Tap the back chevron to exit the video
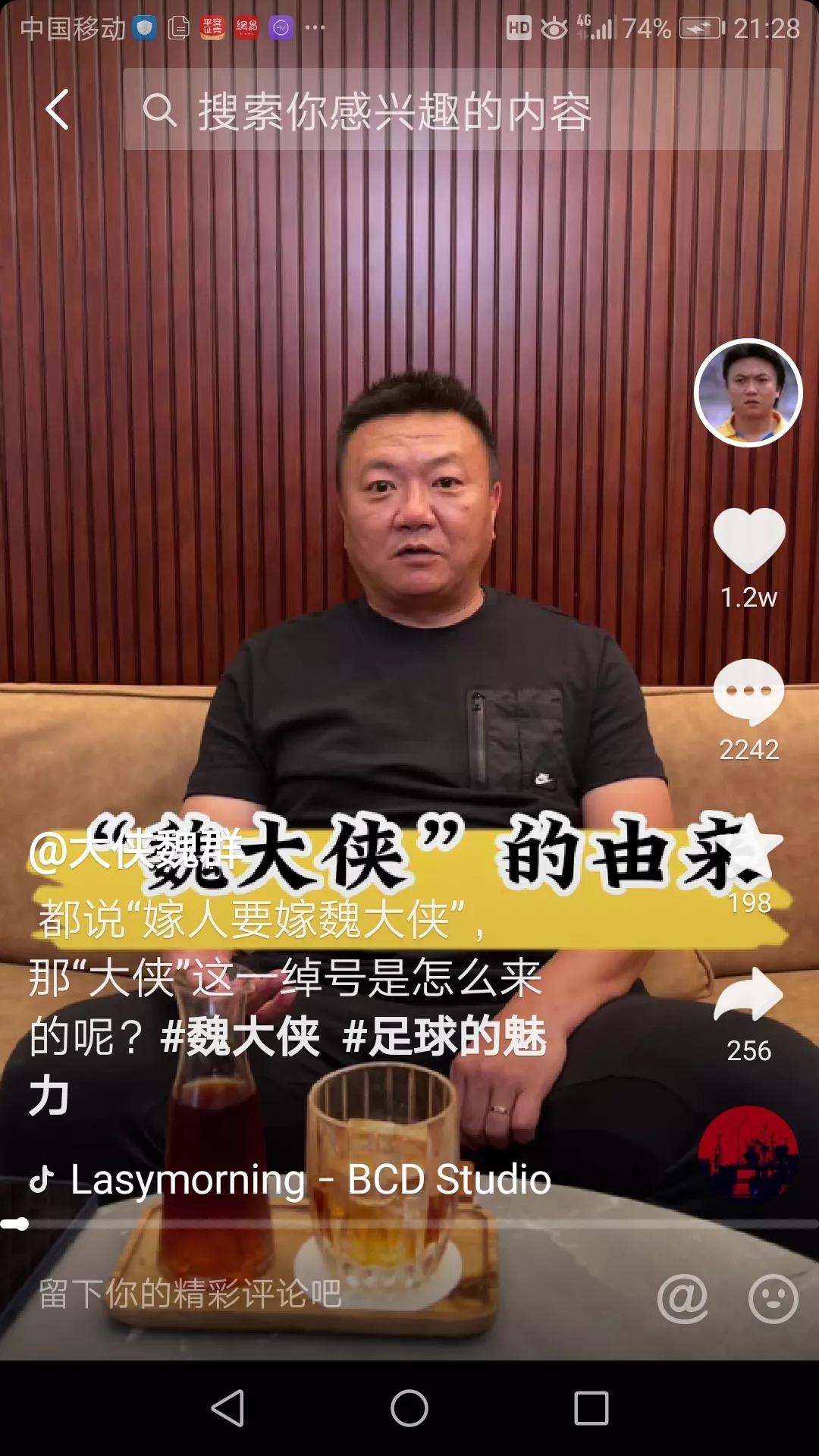The width and height of the screenshot is (819, 1456). point(57,111)
